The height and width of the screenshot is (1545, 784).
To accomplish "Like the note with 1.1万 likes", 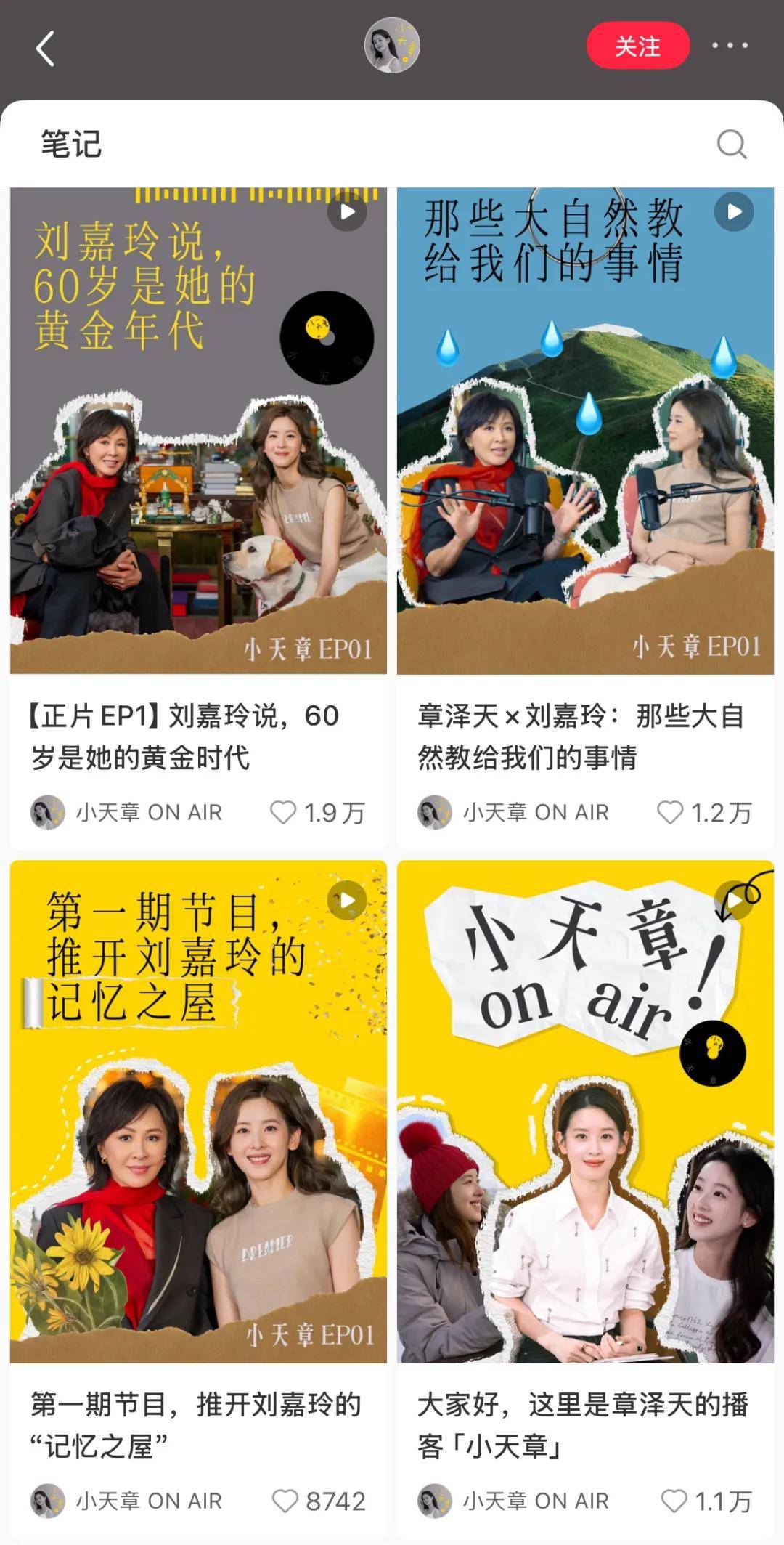I will click(x=674, y=1501).
